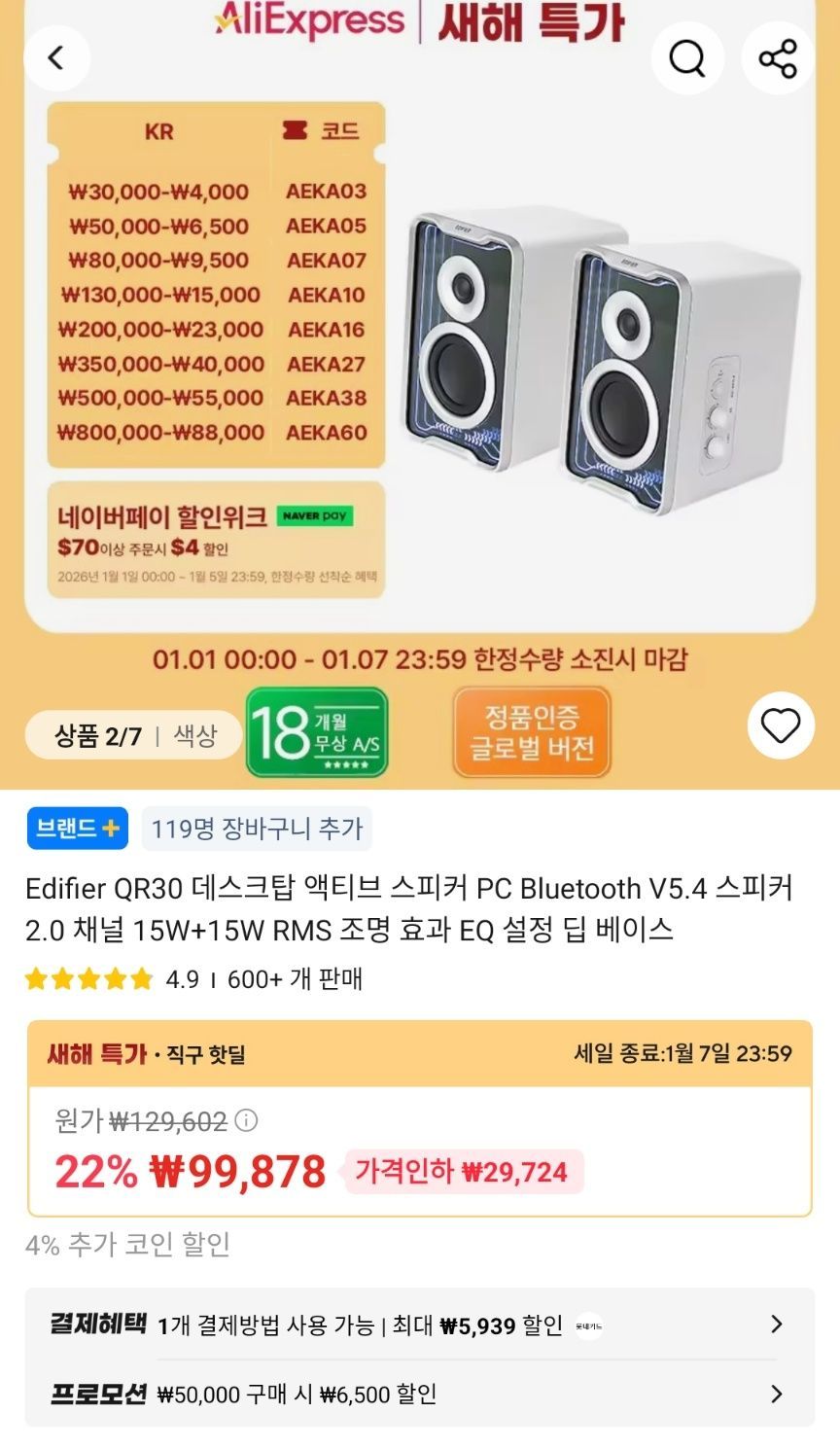Tap the share icon at top right
Screen dimensions: 840x1449
tap(777, 57)
